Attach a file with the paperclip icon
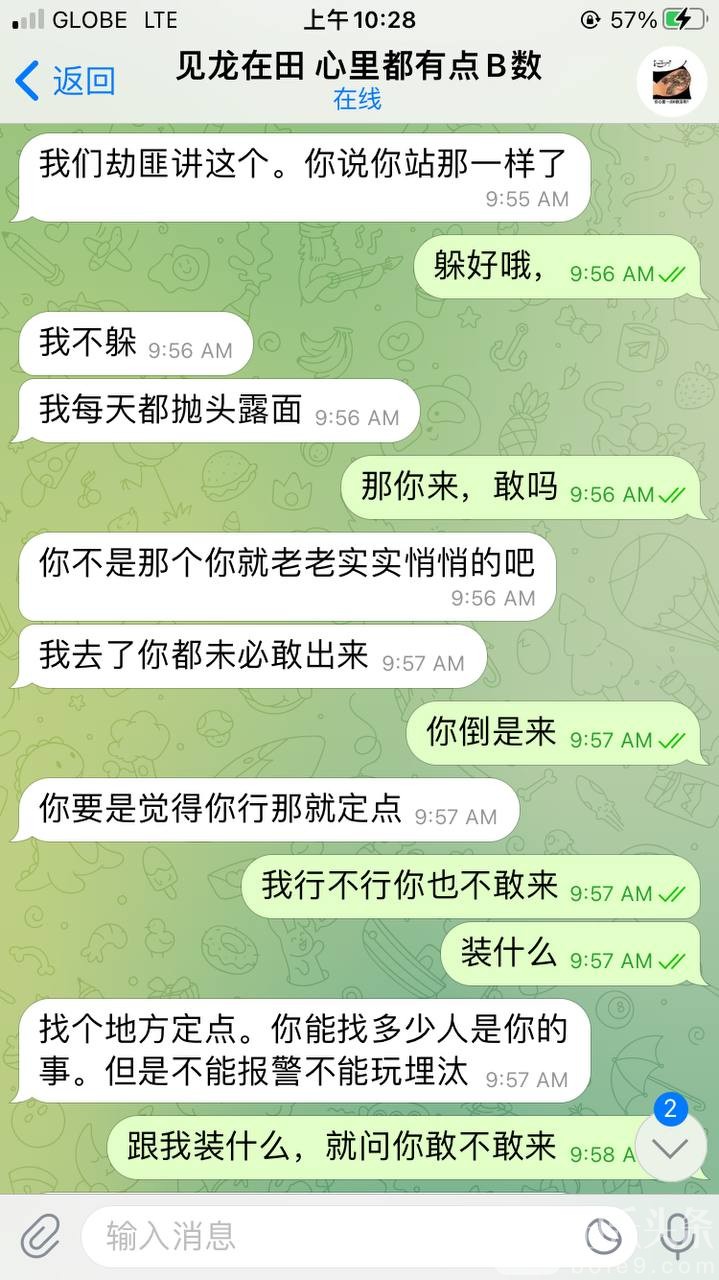Image resolution: width=719 pixels, height=1280 pixels. tap(41, 1236)
